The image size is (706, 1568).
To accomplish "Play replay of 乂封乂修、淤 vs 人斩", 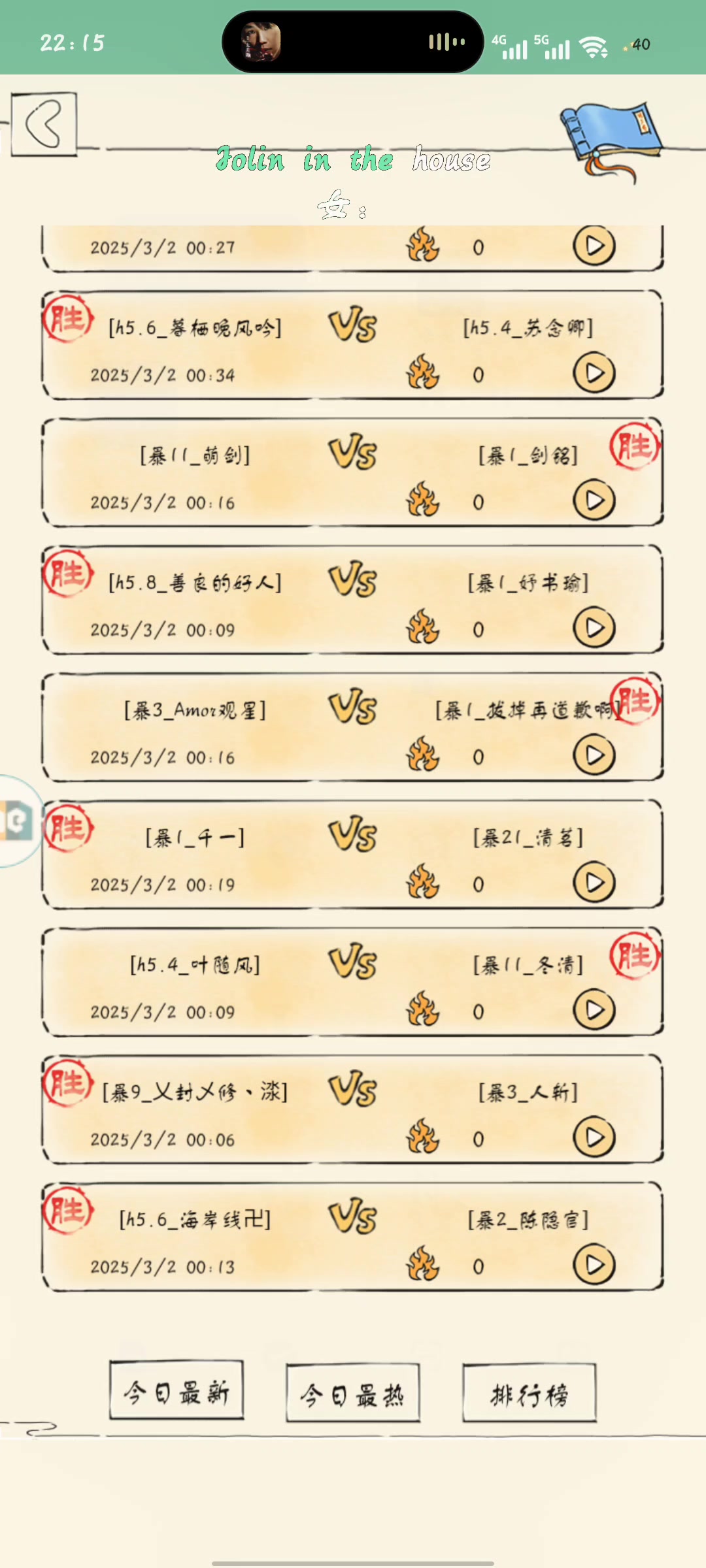I will pos(594,1137).
